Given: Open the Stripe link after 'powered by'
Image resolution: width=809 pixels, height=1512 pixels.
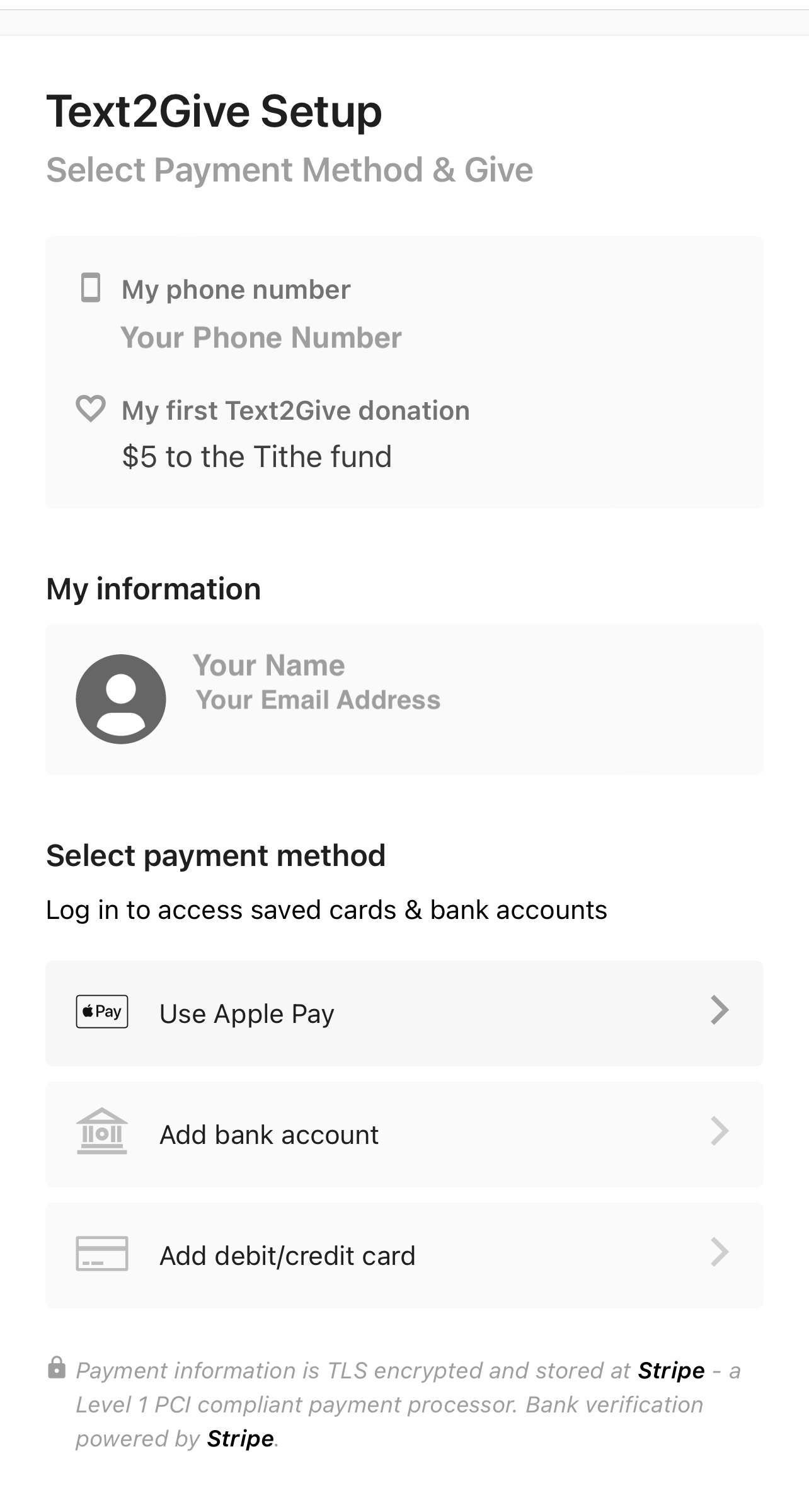Looking at the screenshot, I should (240, 1438).
